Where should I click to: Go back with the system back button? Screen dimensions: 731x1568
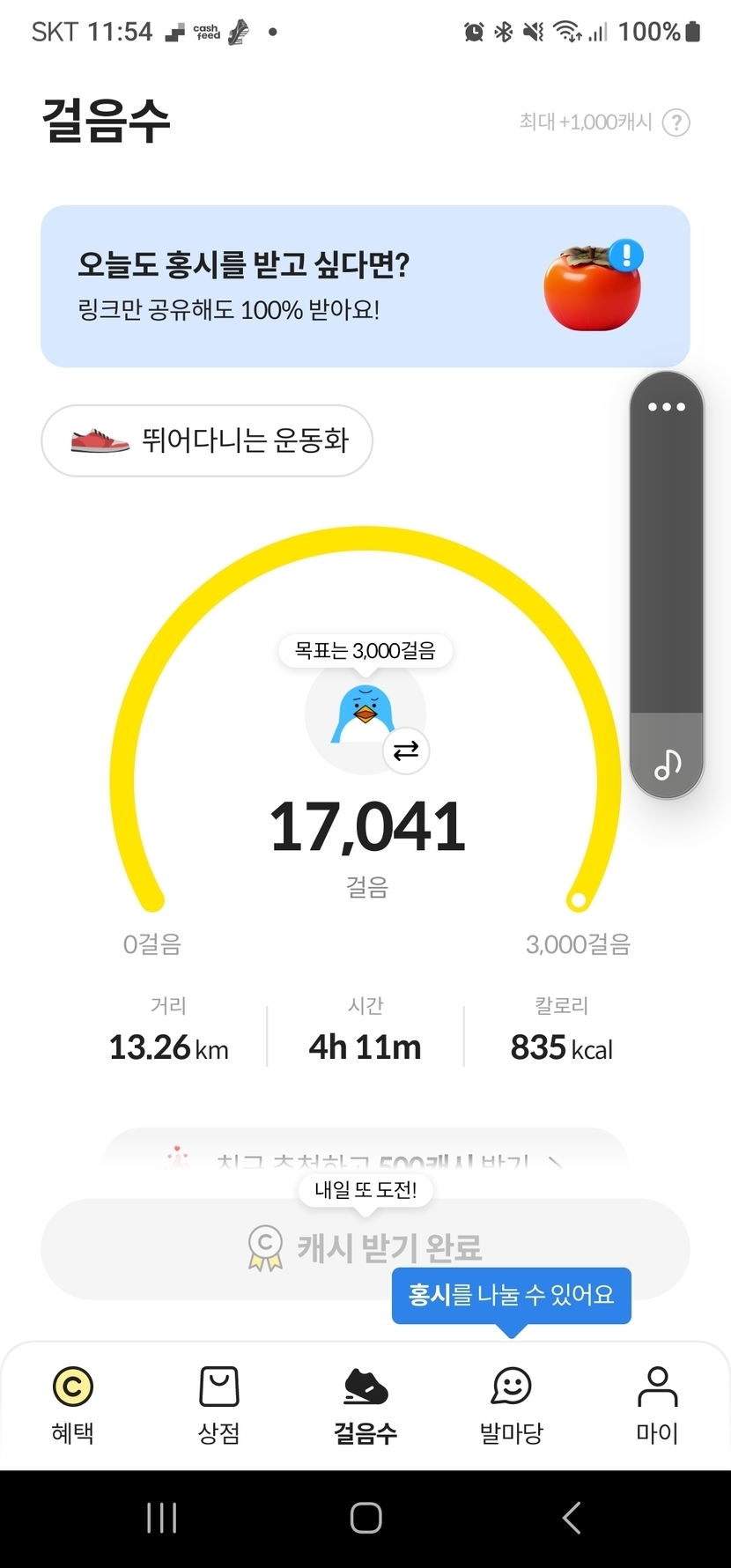(x=571, y=1518)
